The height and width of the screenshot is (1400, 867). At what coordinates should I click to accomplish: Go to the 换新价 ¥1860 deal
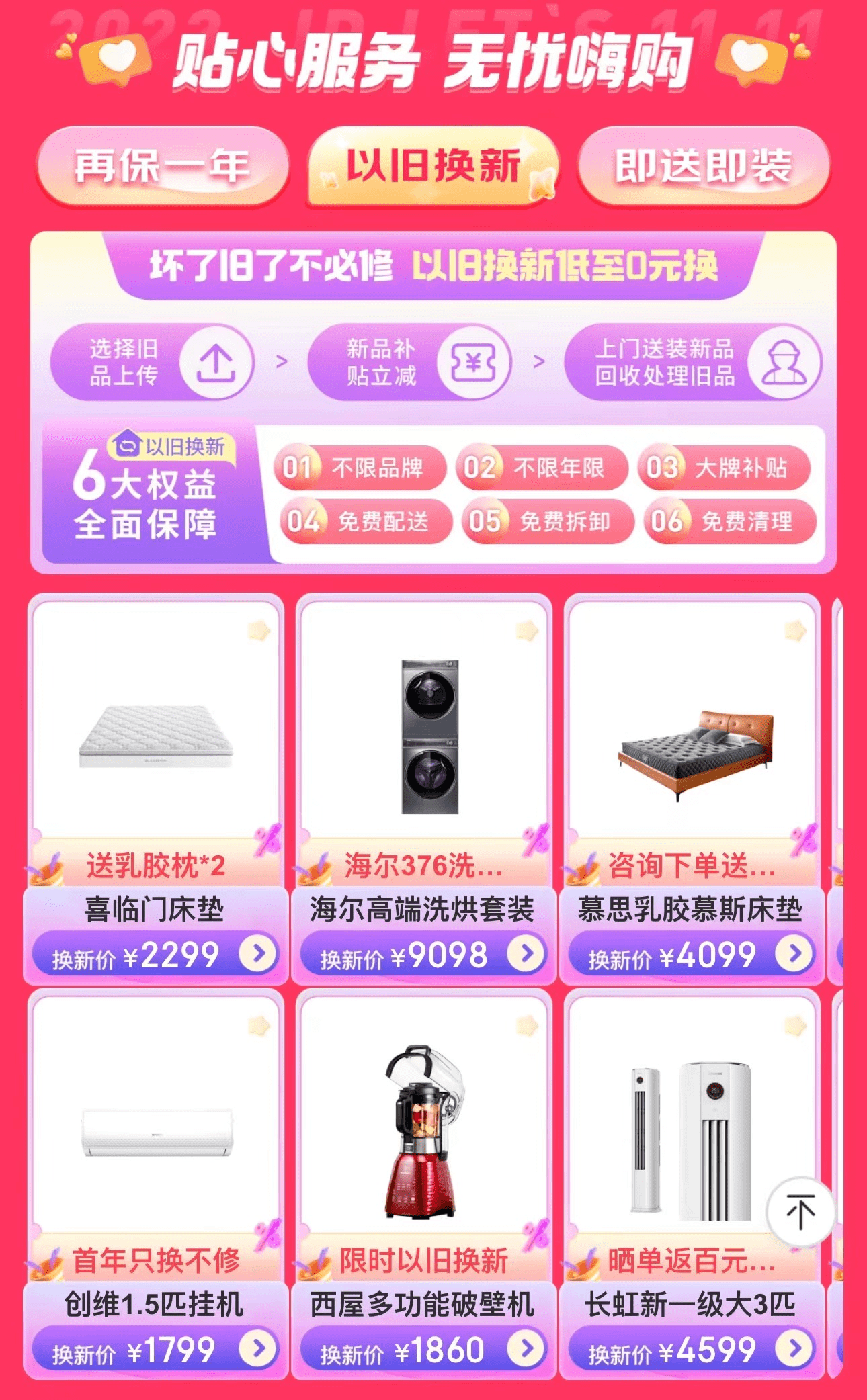[527, 1348]
